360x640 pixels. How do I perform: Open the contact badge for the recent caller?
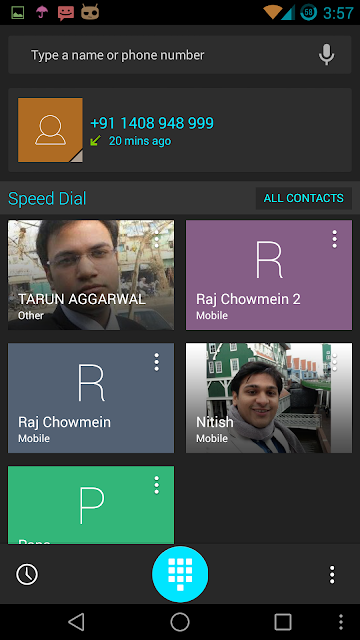point(50,130)
